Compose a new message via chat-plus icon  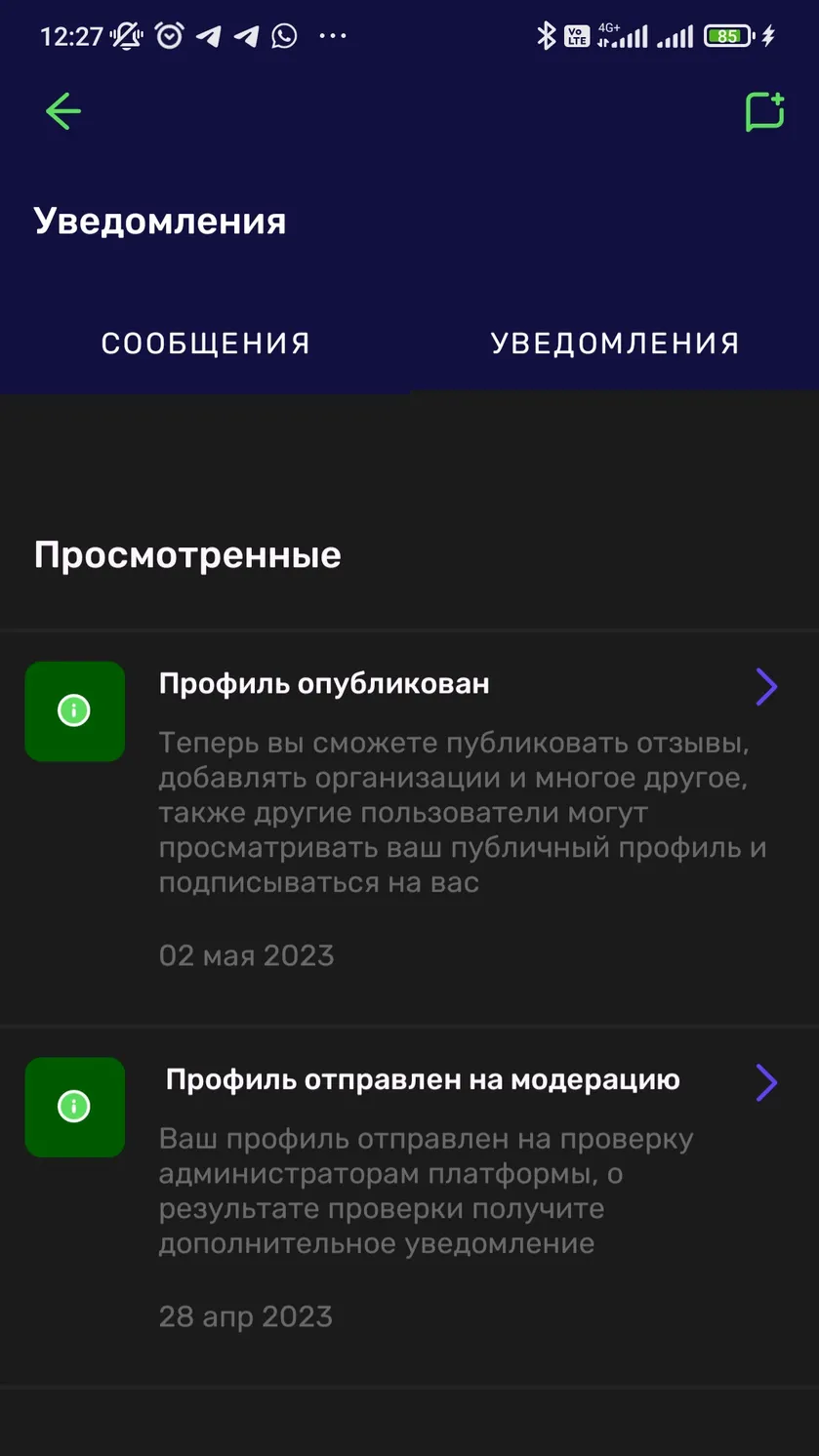click(764, 111)
